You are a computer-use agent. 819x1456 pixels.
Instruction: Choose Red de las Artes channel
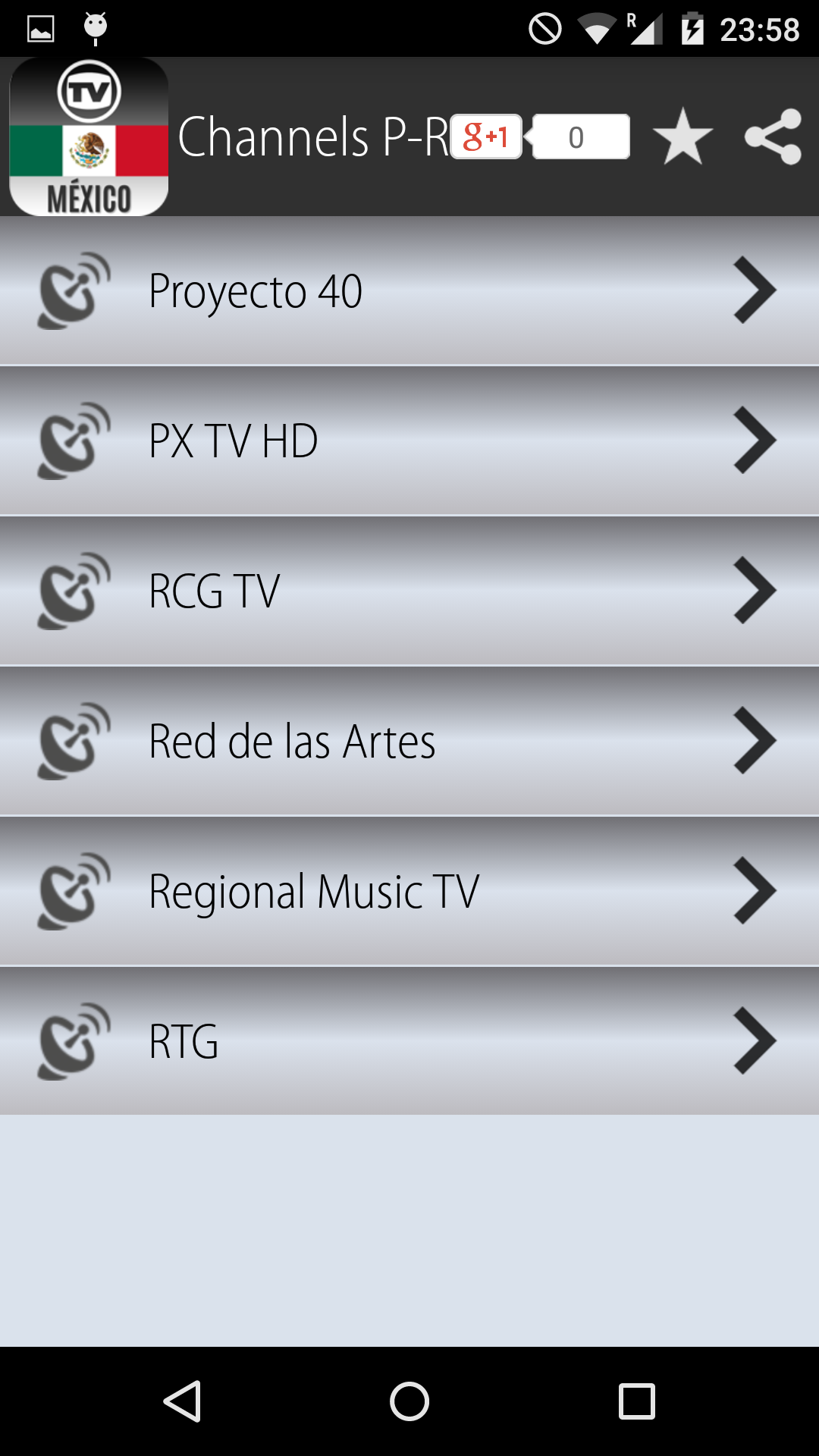(x=409, y=741)
